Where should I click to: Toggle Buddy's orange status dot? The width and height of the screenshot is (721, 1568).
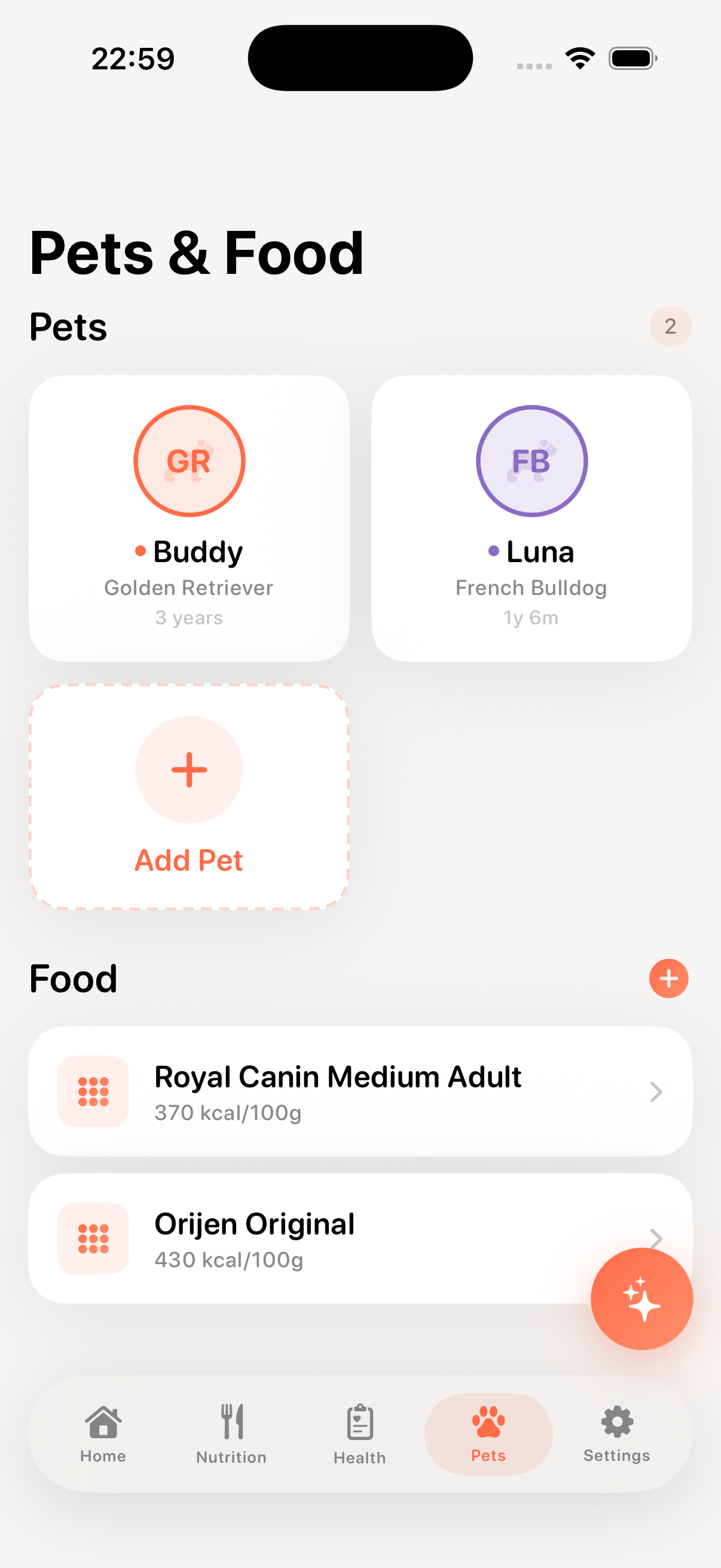point(140,551)
